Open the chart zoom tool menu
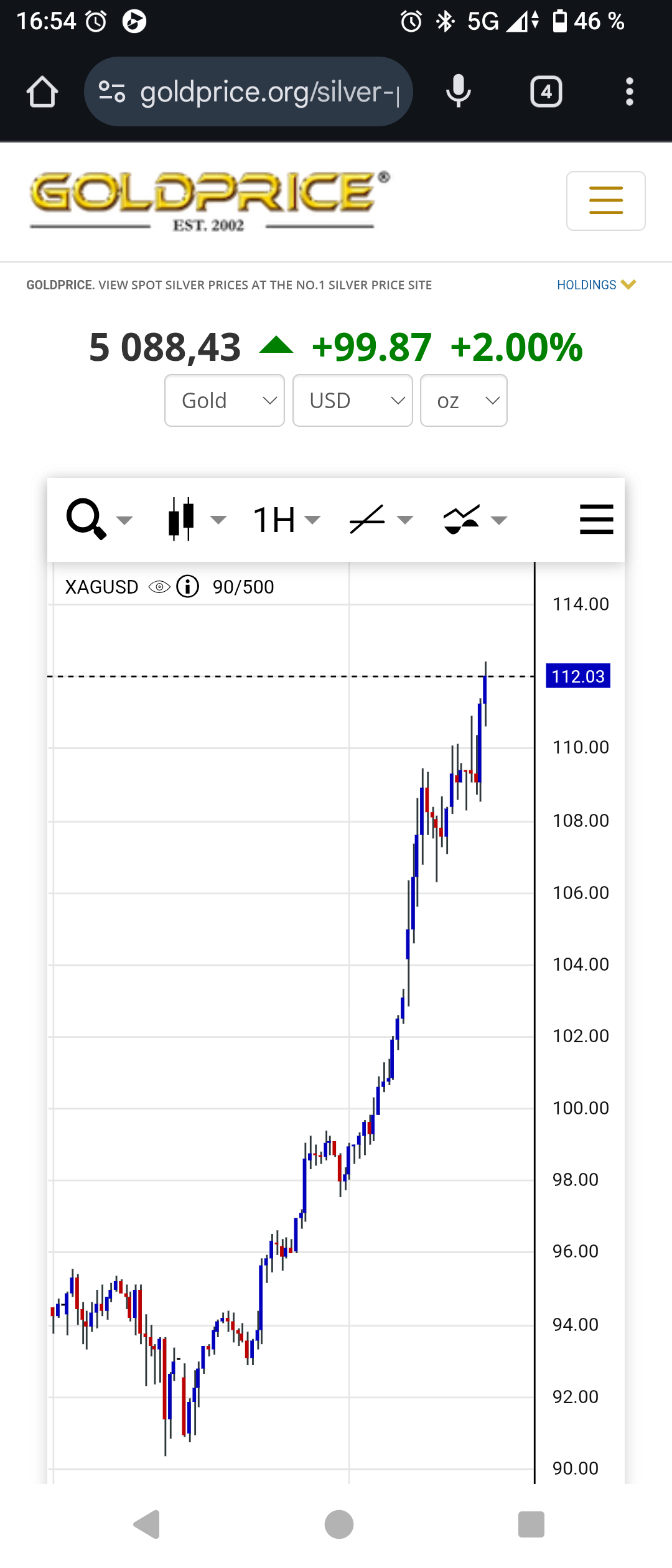Screen dimensions: 672x1568 pyautogui.click(x=98, y=520)
